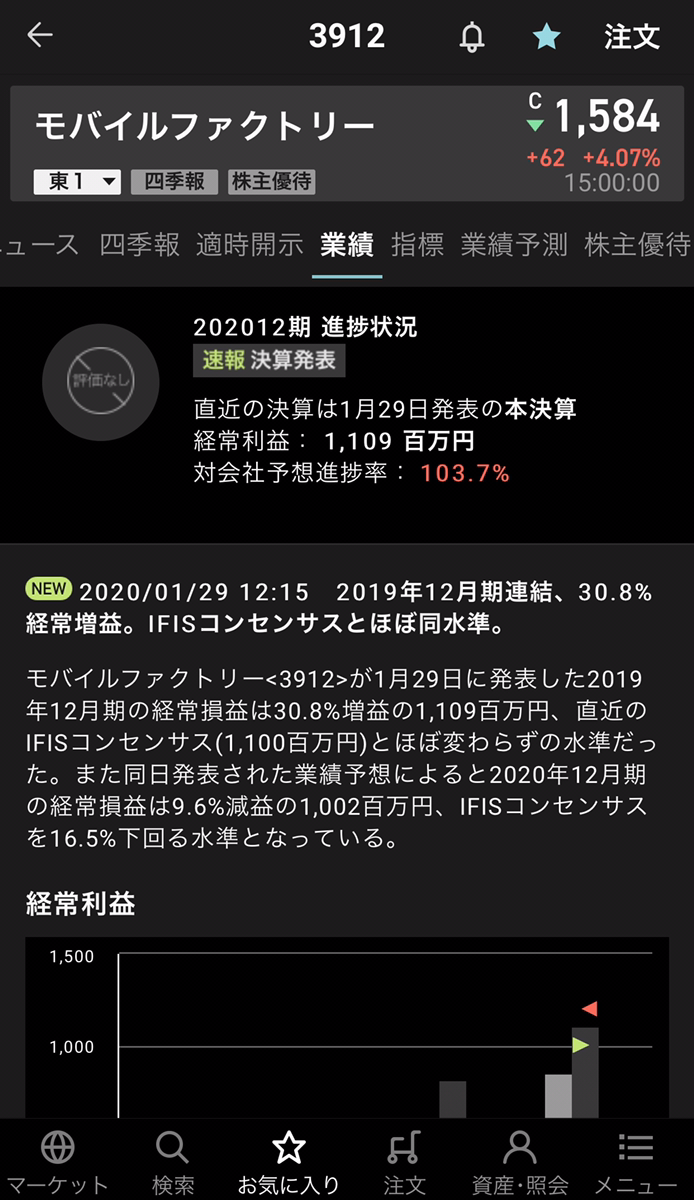Viewport: 694px width, 1200px height.
Task: Open 注文 in the bottom navigation
Action: click(404, 1162)
